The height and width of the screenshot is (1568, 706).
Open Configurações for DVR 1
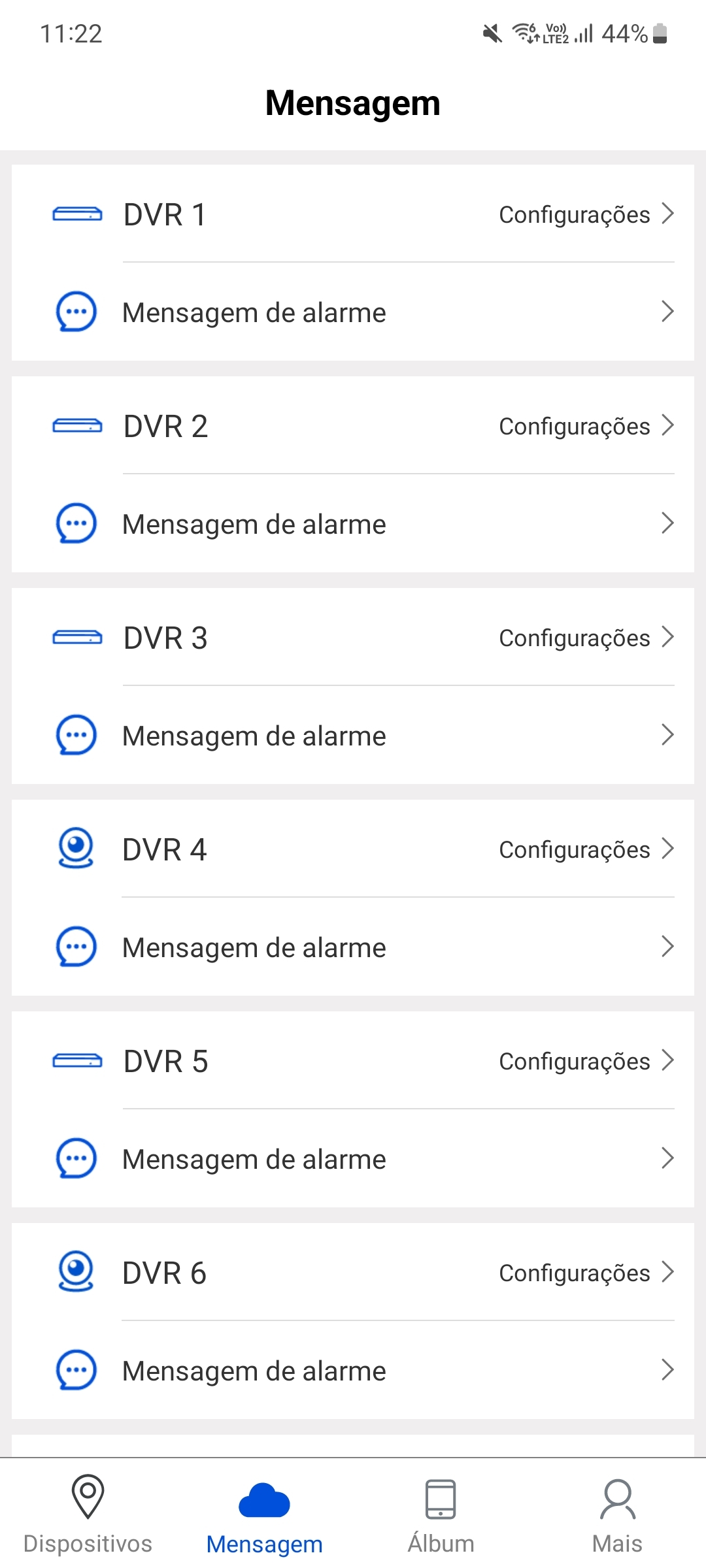[585, 214]
